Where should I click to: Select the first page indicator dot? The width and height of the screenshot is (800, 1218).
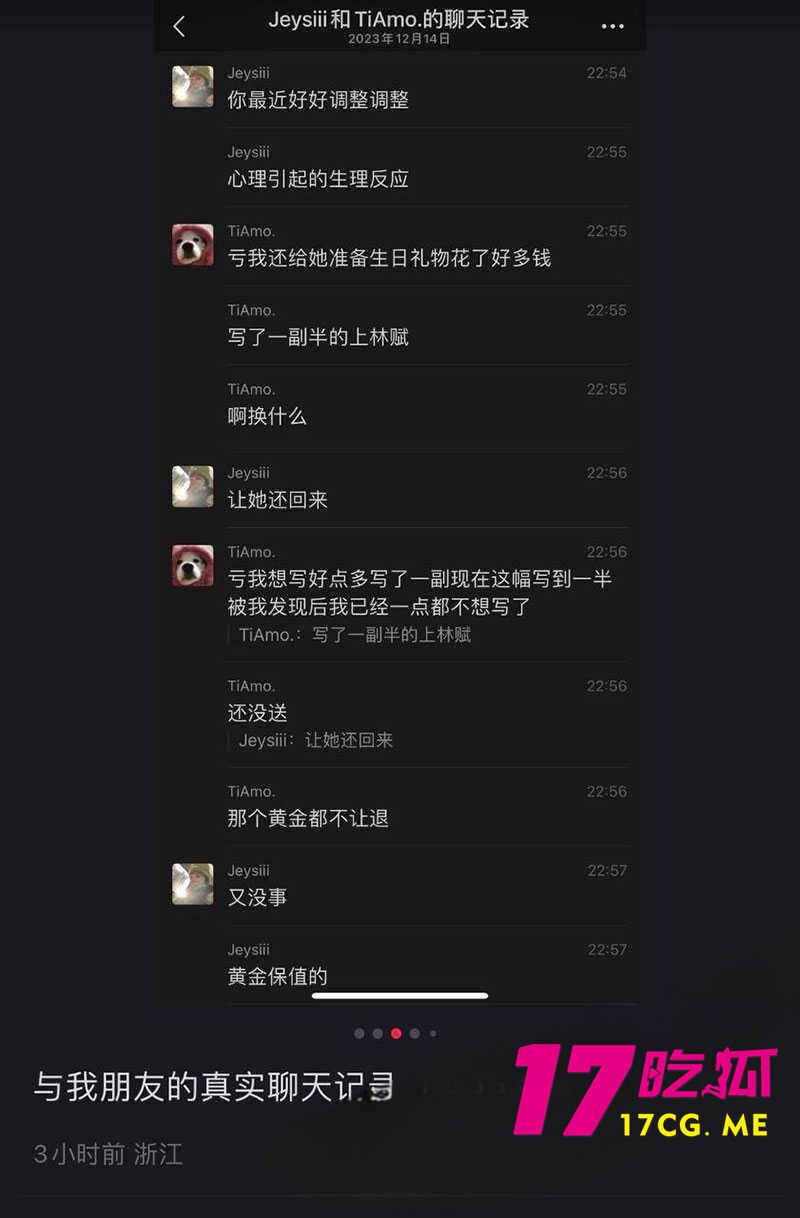360,1032
